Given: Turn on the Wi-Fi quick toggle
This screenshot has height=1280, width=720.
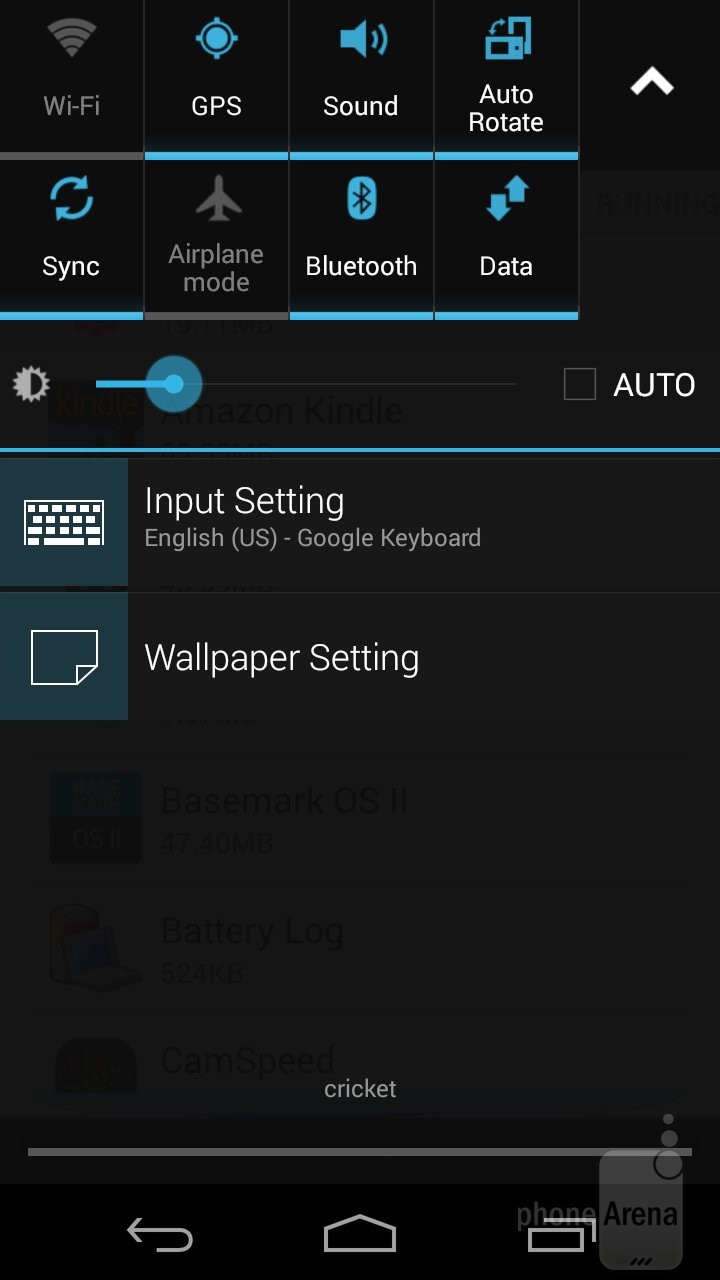Looking at the screenshot, I should (x=71, y=75).
